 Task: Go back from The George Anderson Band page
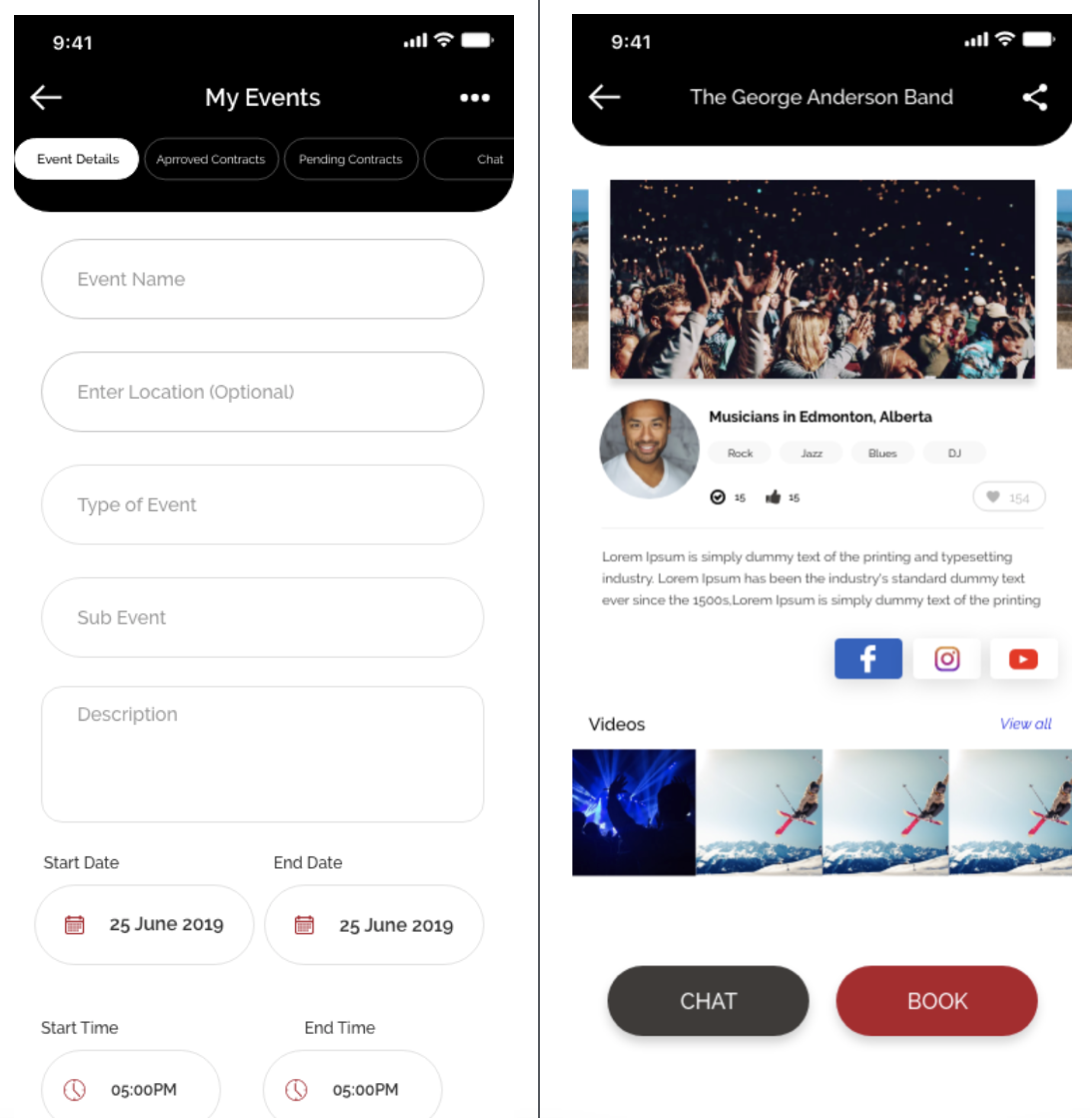coord(604,97)
